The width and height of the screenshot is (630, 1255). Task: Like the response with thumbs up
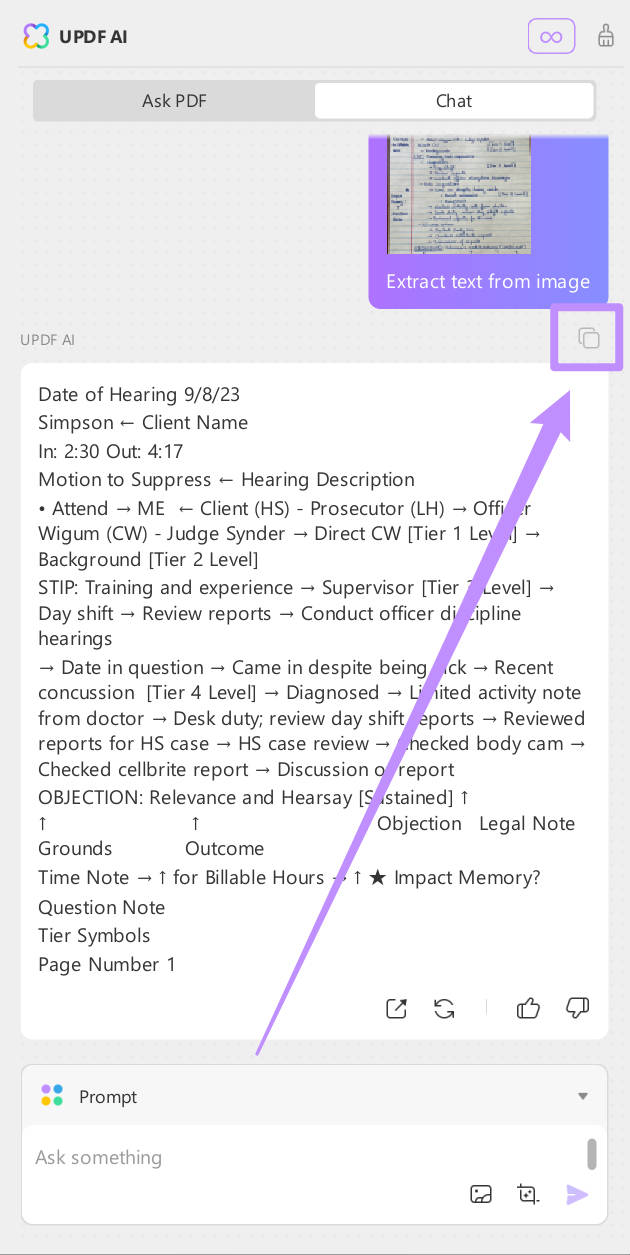528,1008
